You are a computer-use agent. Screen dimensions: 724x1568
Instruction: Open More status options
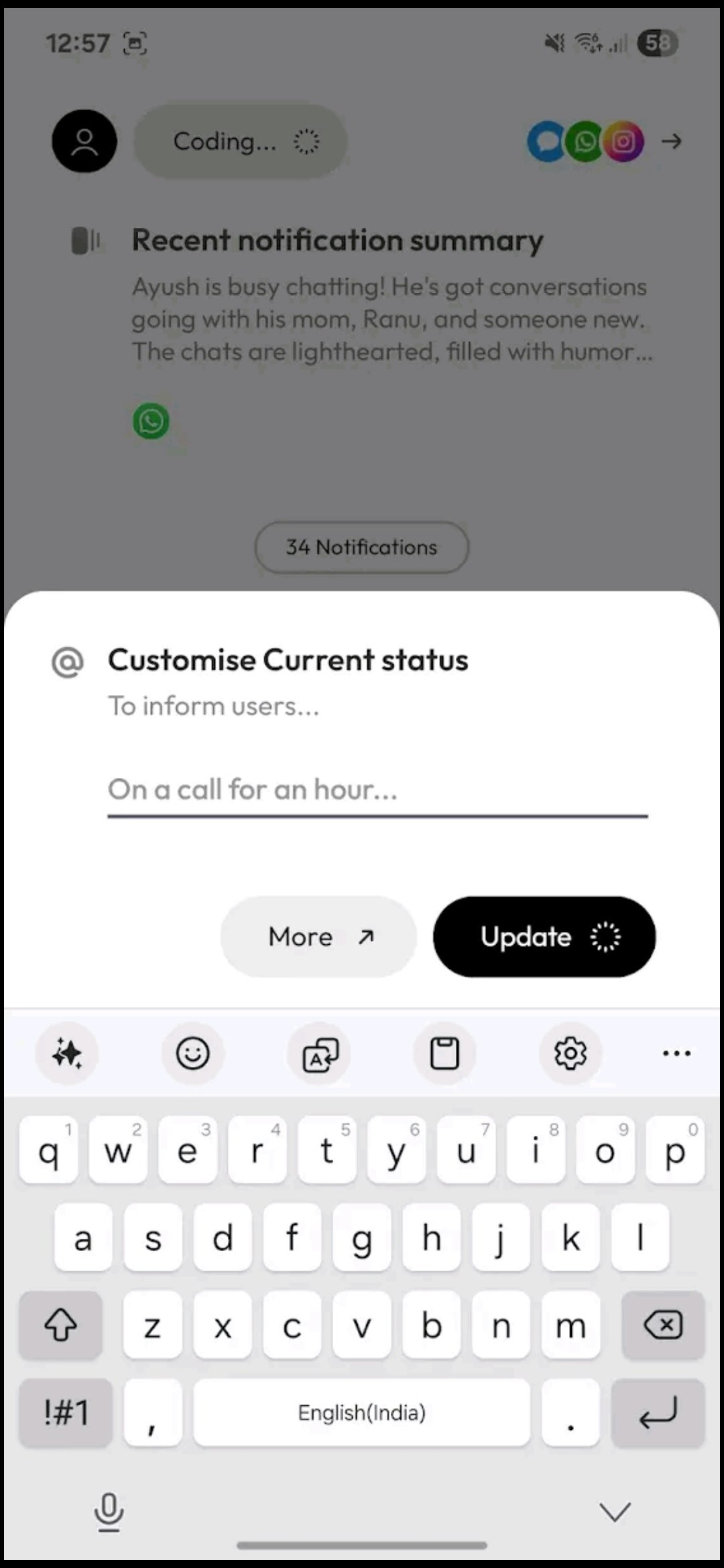click(318, 937)
